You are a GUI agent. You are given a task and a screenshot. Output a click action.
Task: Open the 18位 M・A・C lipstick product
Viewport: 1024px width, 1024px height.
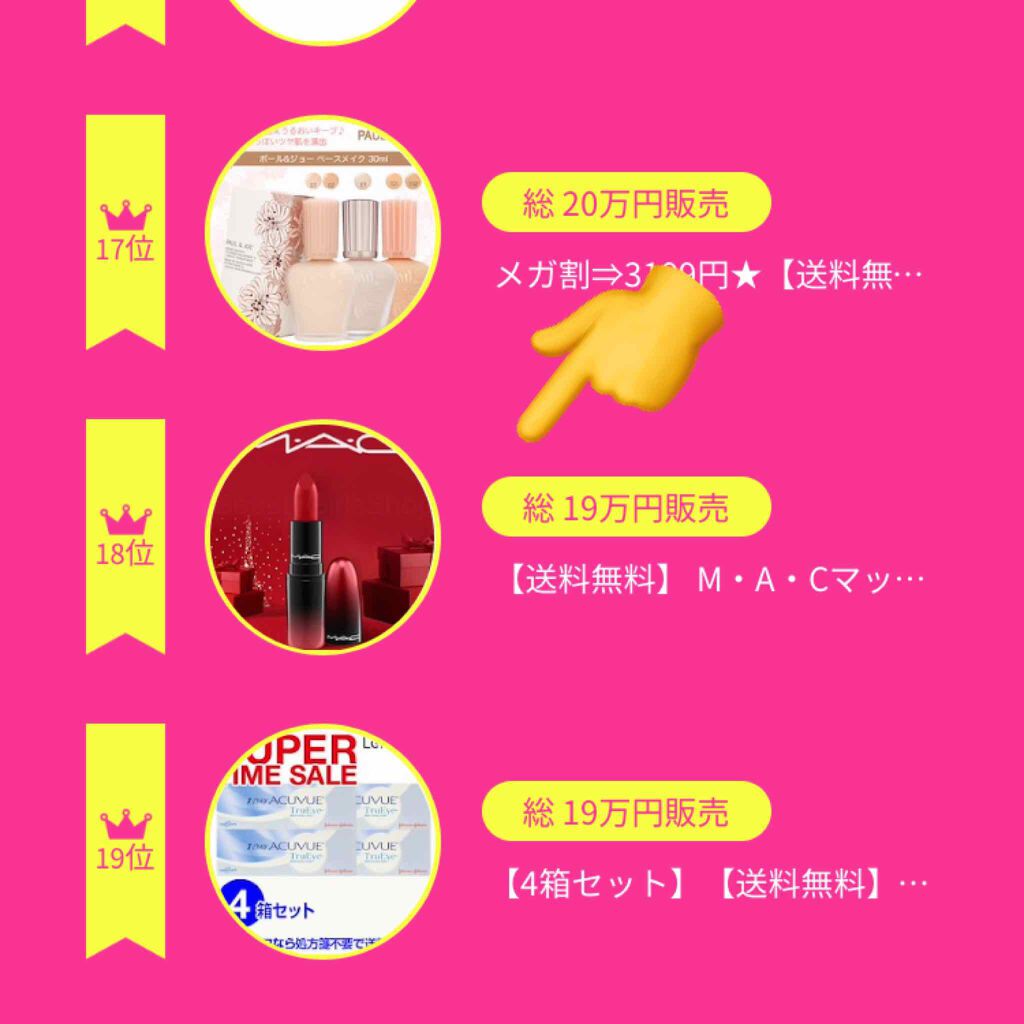click(322, 538)
